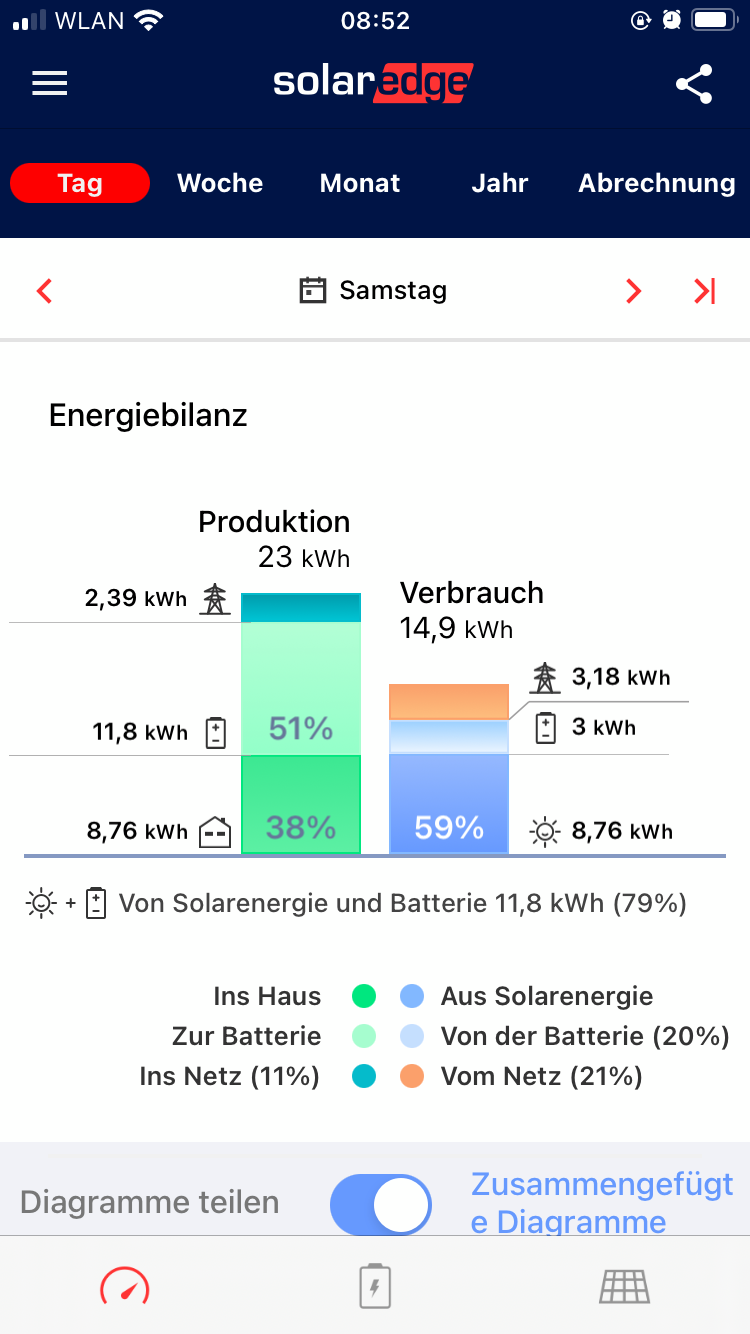Open the date picker for Samstag
This screenshot has width=750, height=1334.
373,291
